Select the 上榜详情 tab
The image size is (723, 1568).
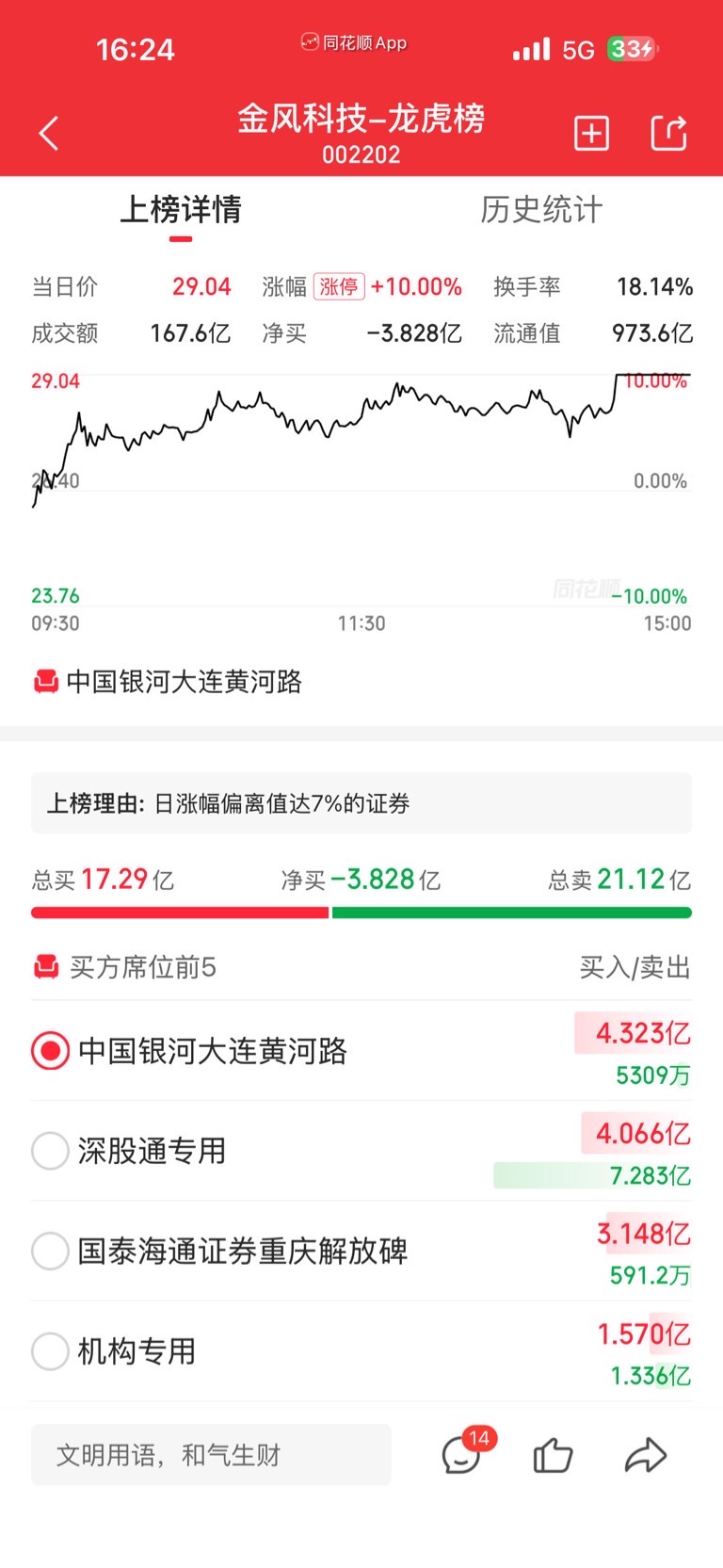point(181,209)
